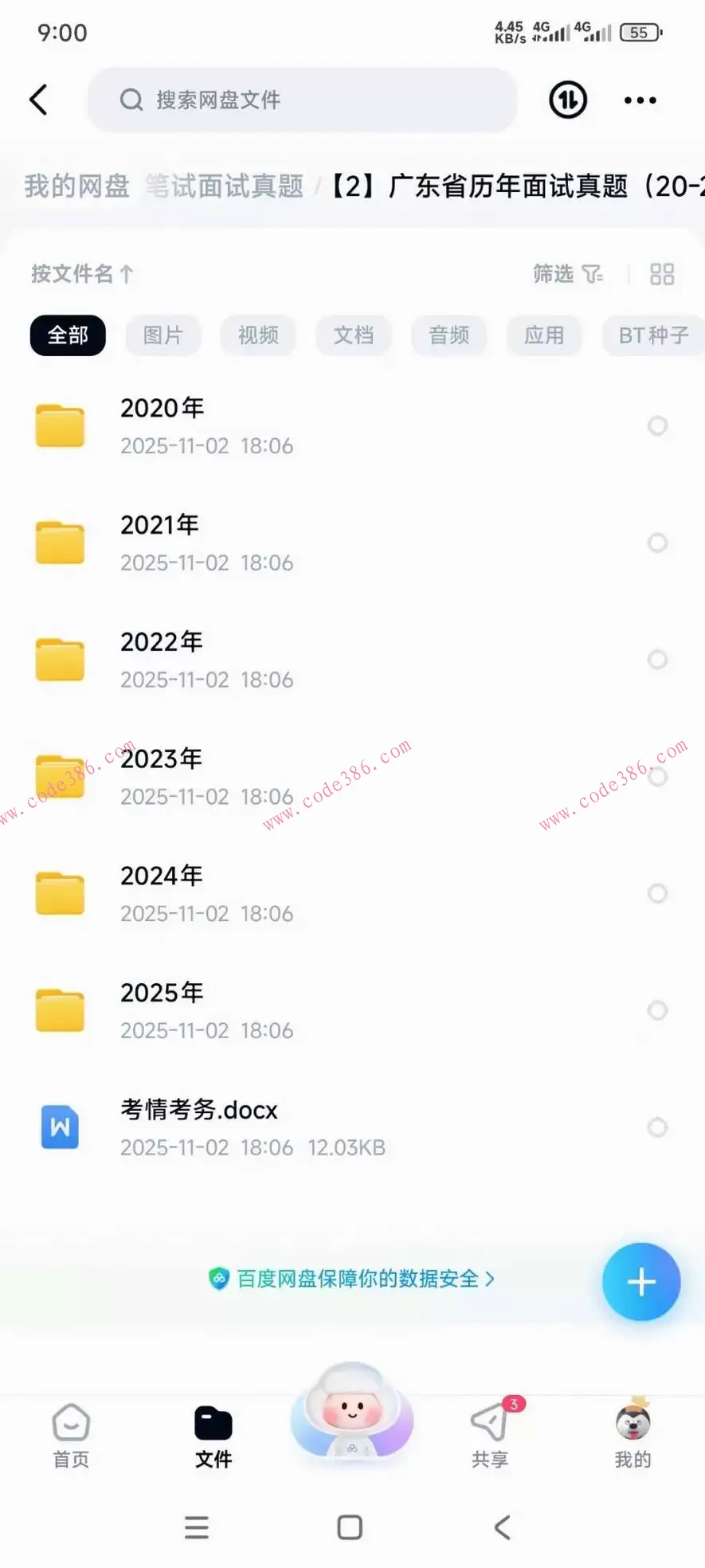The image size is (705, 1568).
Task: Open the filter (筛选) options
Action: [566, 273]
